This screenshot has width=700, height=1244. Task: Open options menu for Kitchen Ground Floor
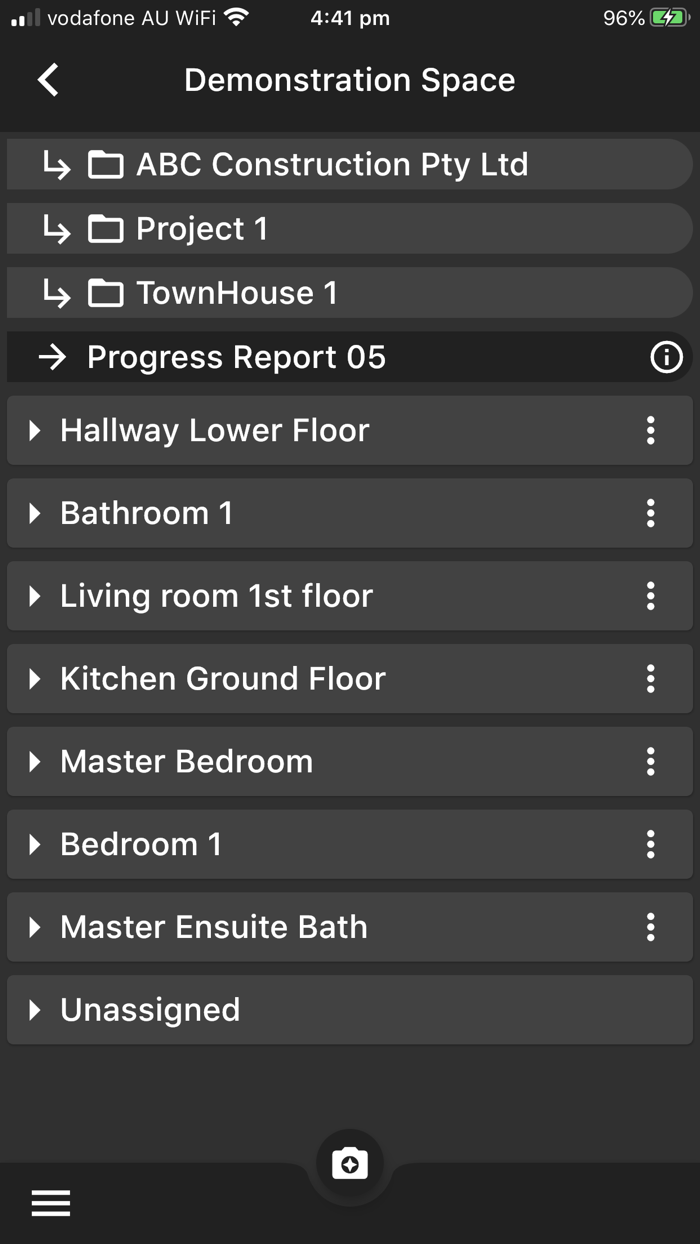[651, 680]
